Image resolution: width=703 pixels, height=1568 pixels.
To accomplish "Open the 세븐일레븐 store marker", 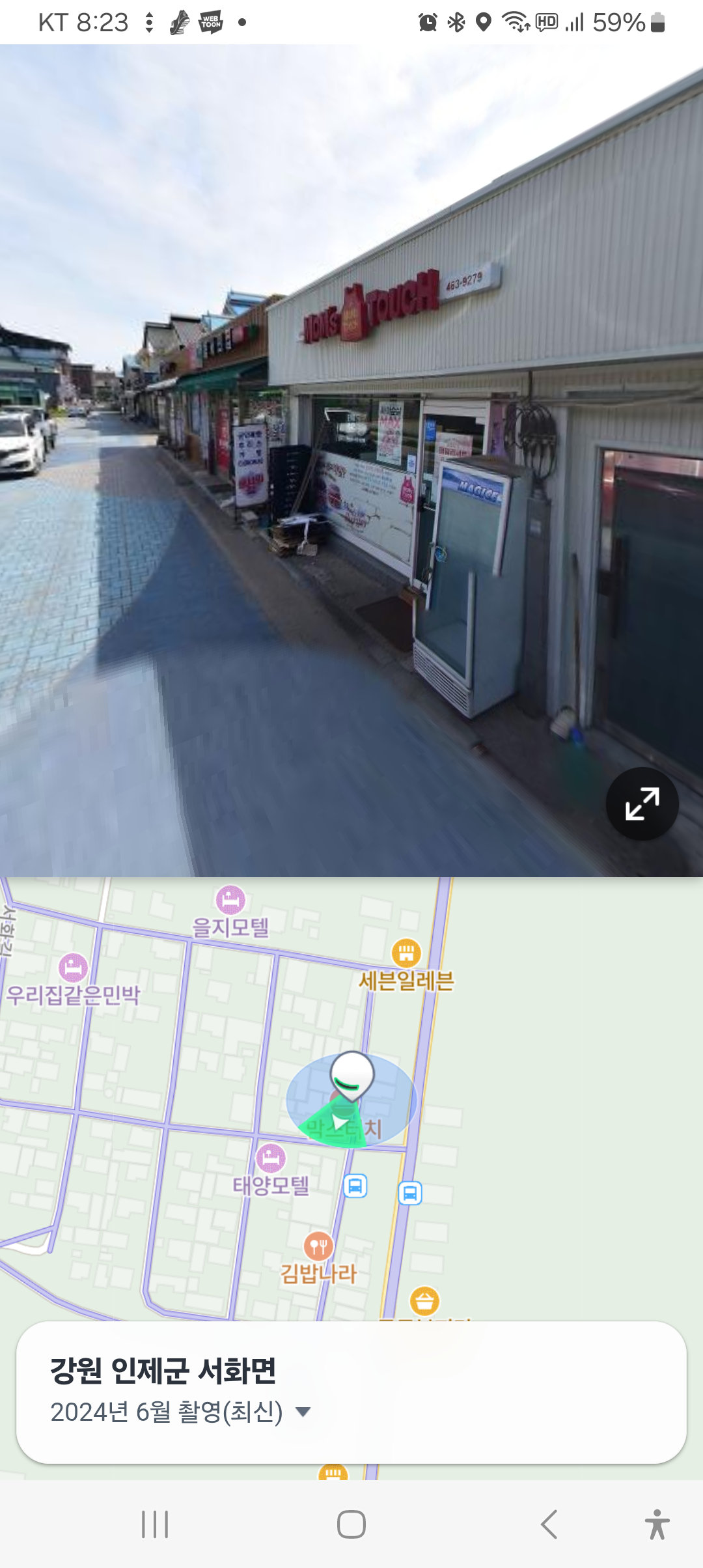I will coord(406,953).
